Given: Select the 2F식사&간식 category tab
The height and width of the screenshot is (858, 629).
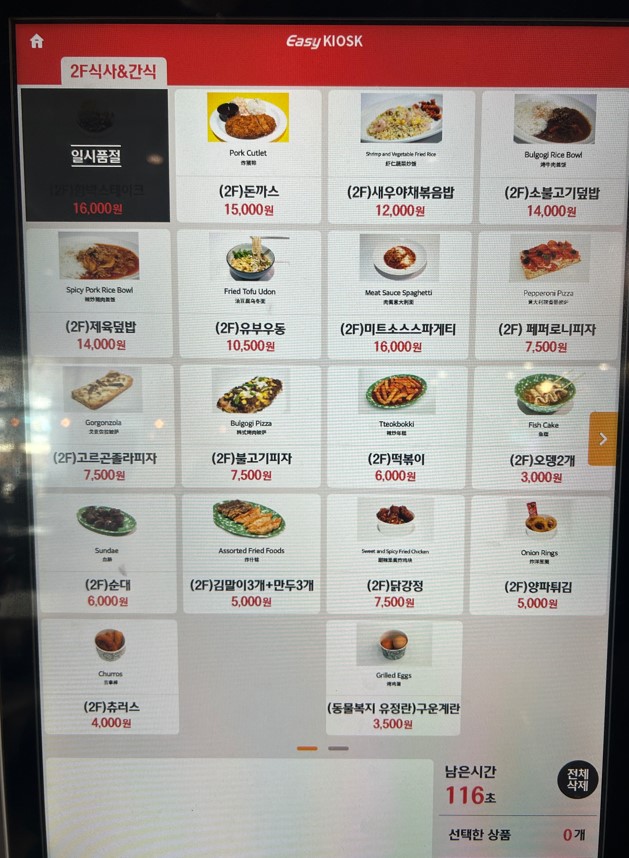Looking at the screenshot, I should (x=112, y=72).
